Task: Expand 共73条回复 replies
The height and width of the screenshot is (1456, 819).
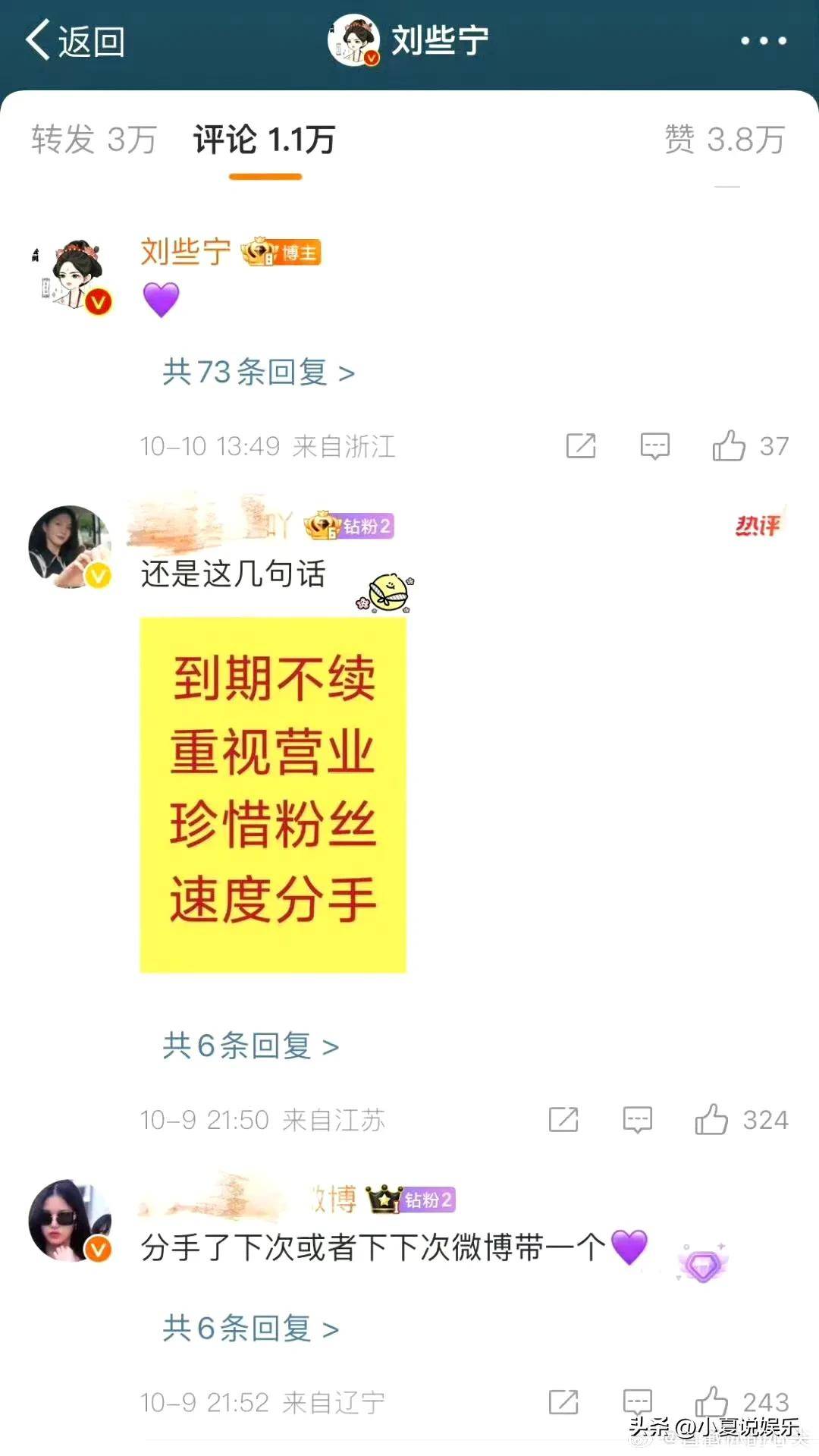Action: pyautogui.click(x=259, y=373)
